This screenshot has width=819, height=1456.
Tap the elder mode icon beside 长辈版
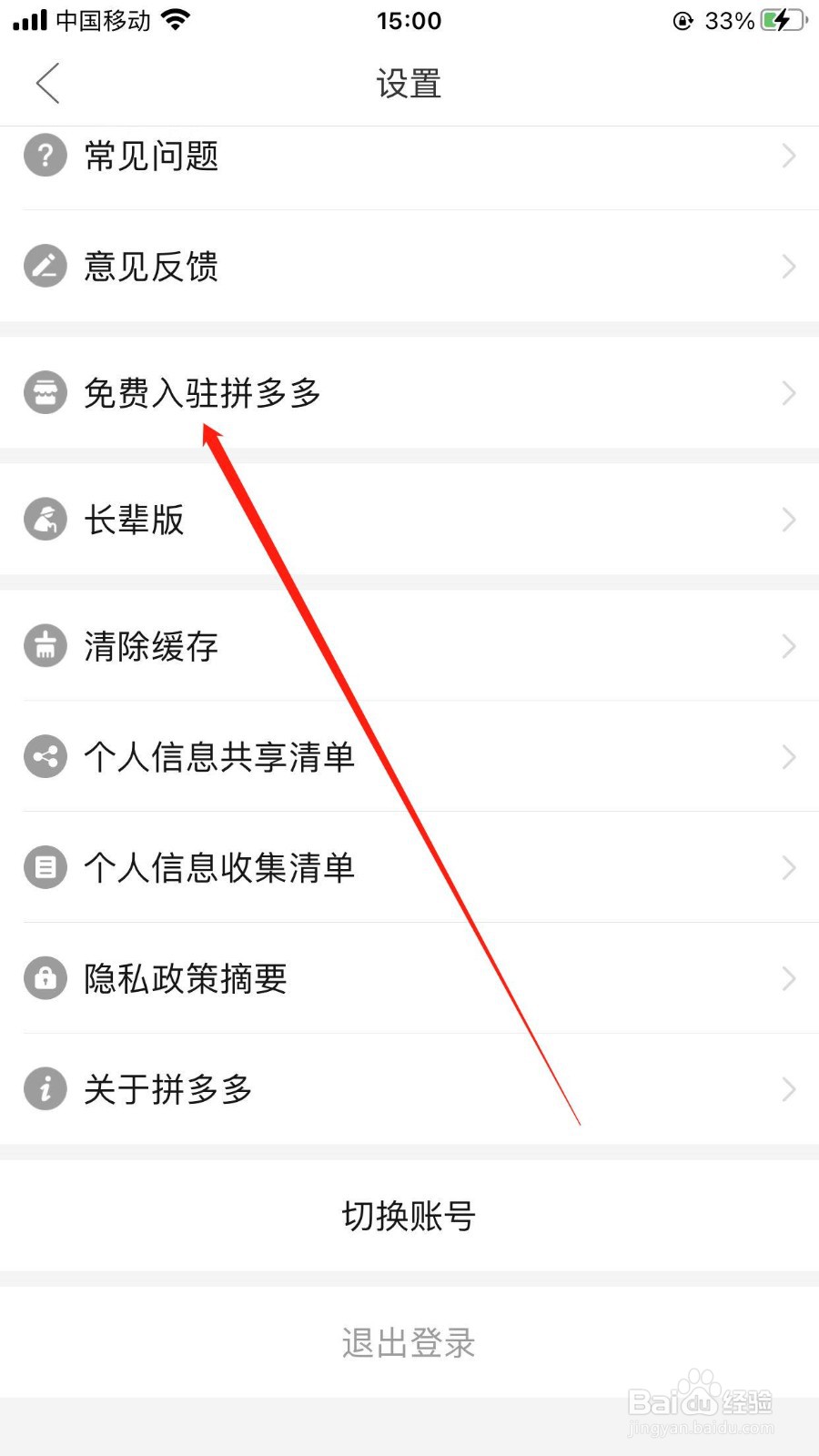tap(45, 520)
